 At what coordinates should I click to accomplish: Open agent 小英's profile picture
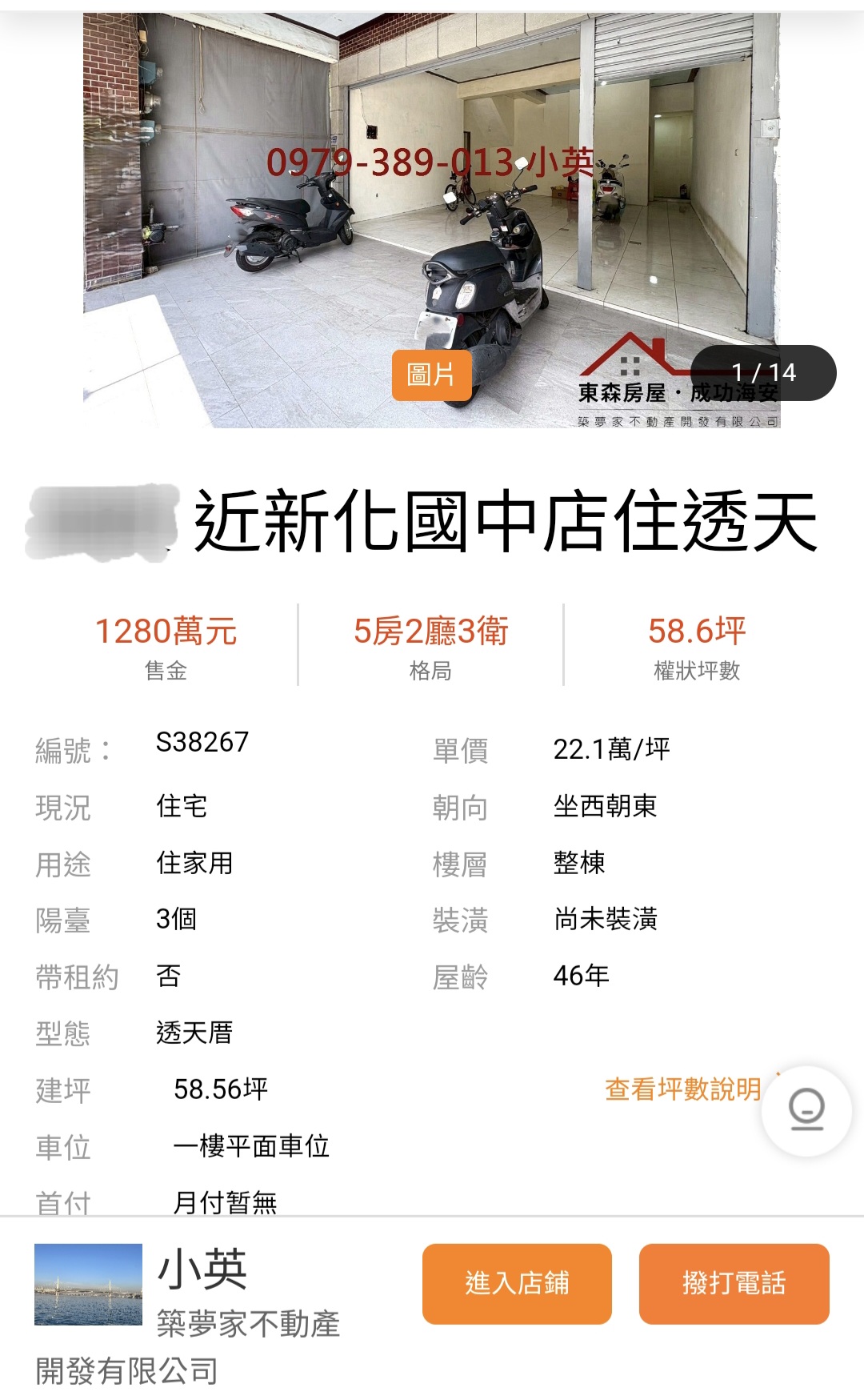[x=88, y=1284]
